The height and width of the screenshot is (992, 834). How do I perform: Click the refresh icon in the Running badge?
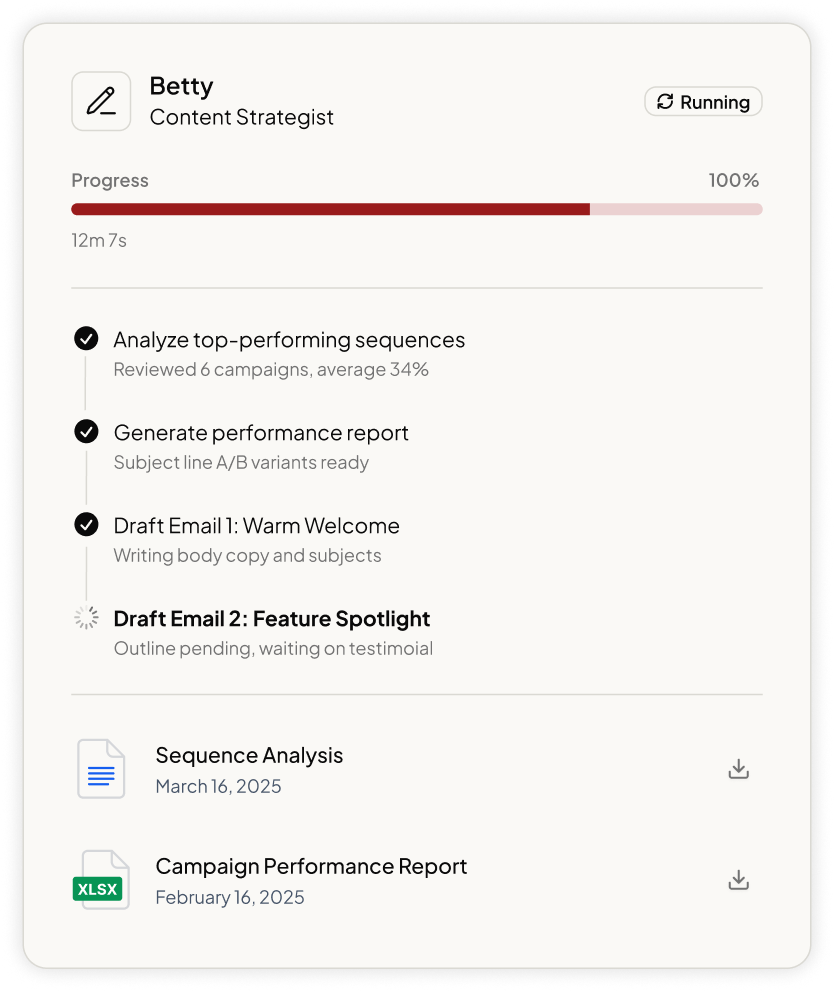[665, 101]
